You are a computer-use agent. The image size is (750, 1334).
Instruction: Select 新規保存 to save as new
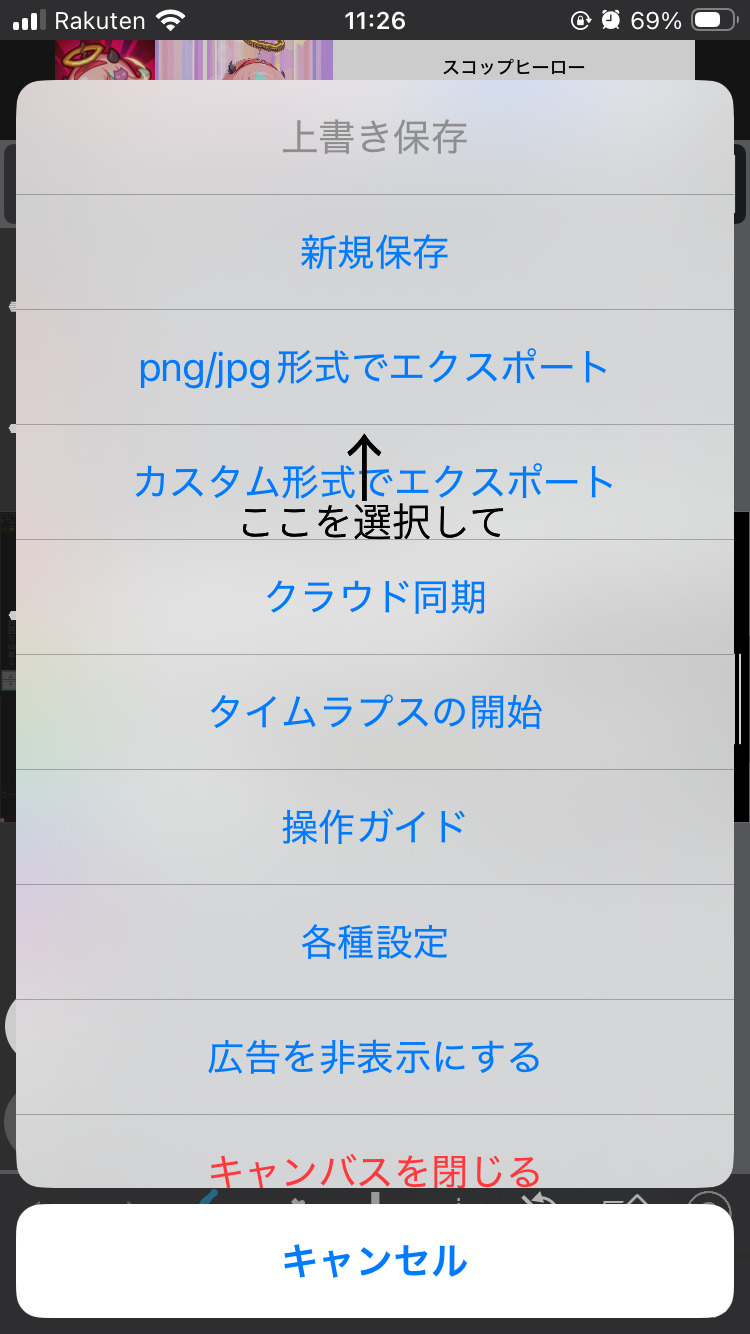374,252
